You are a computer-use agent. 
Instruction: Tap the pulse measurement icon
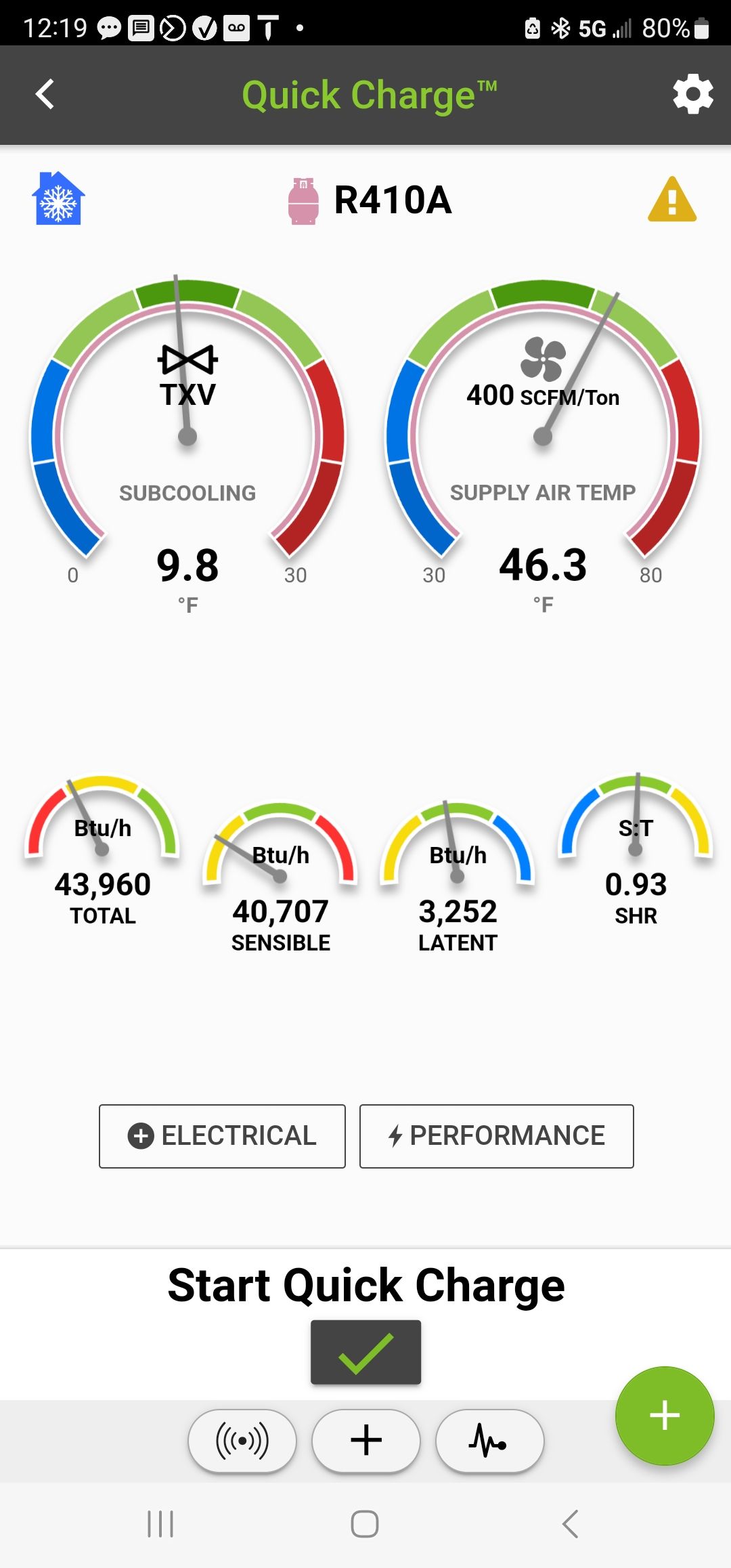(x=489, y=1441)
